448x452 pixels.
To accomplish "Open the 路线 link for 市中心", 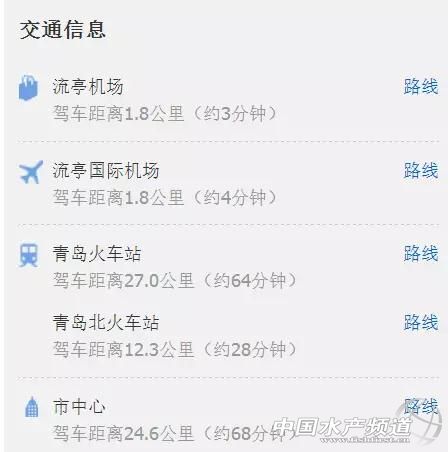I will pyautogui.click(x=421, y=406).
